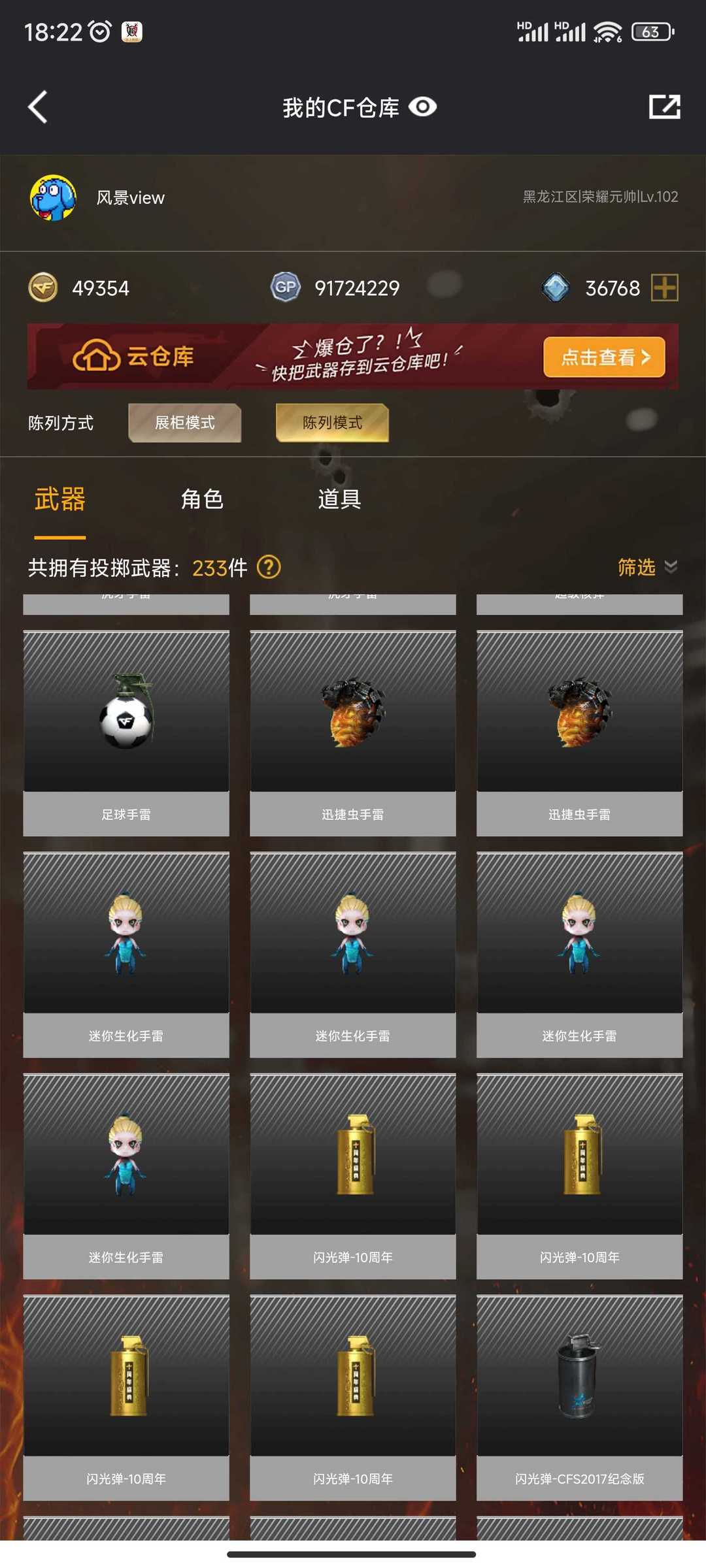Switch to the 角色 tab
This screenshot has height=1568, width=706.
(202, 500)
